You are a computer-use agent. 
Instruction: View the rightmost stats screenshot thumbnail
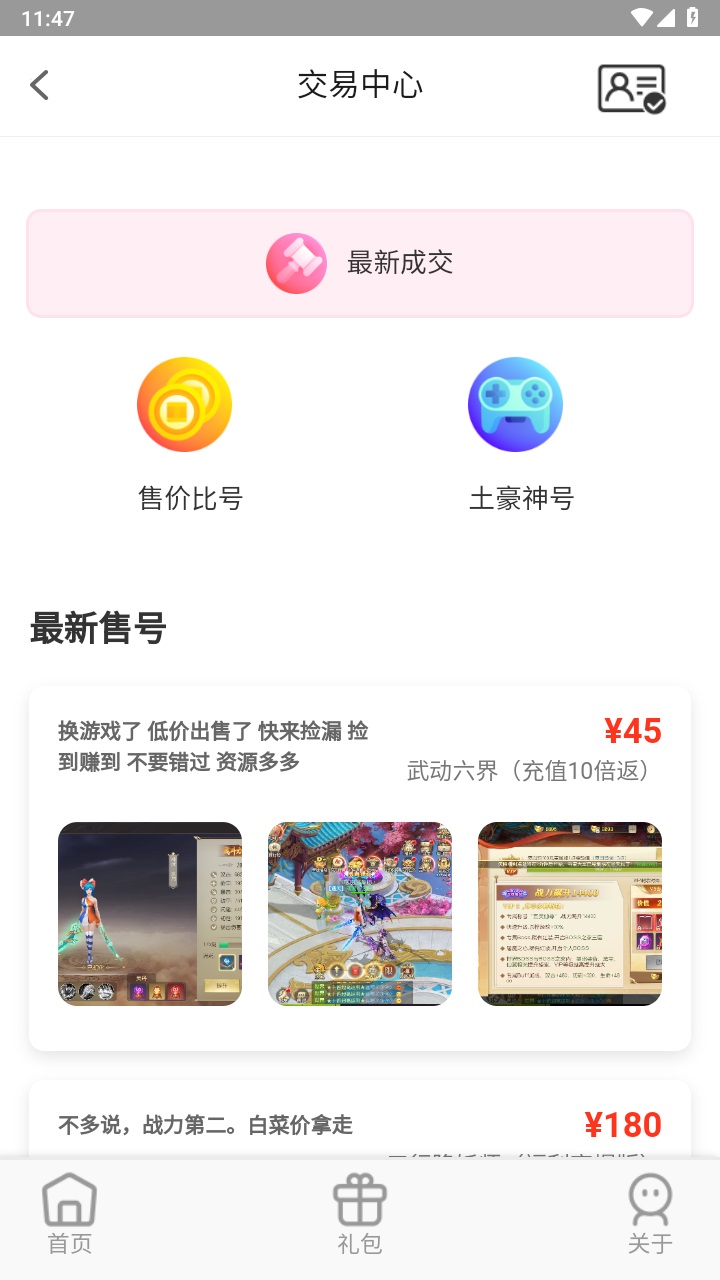coord(569,913)
